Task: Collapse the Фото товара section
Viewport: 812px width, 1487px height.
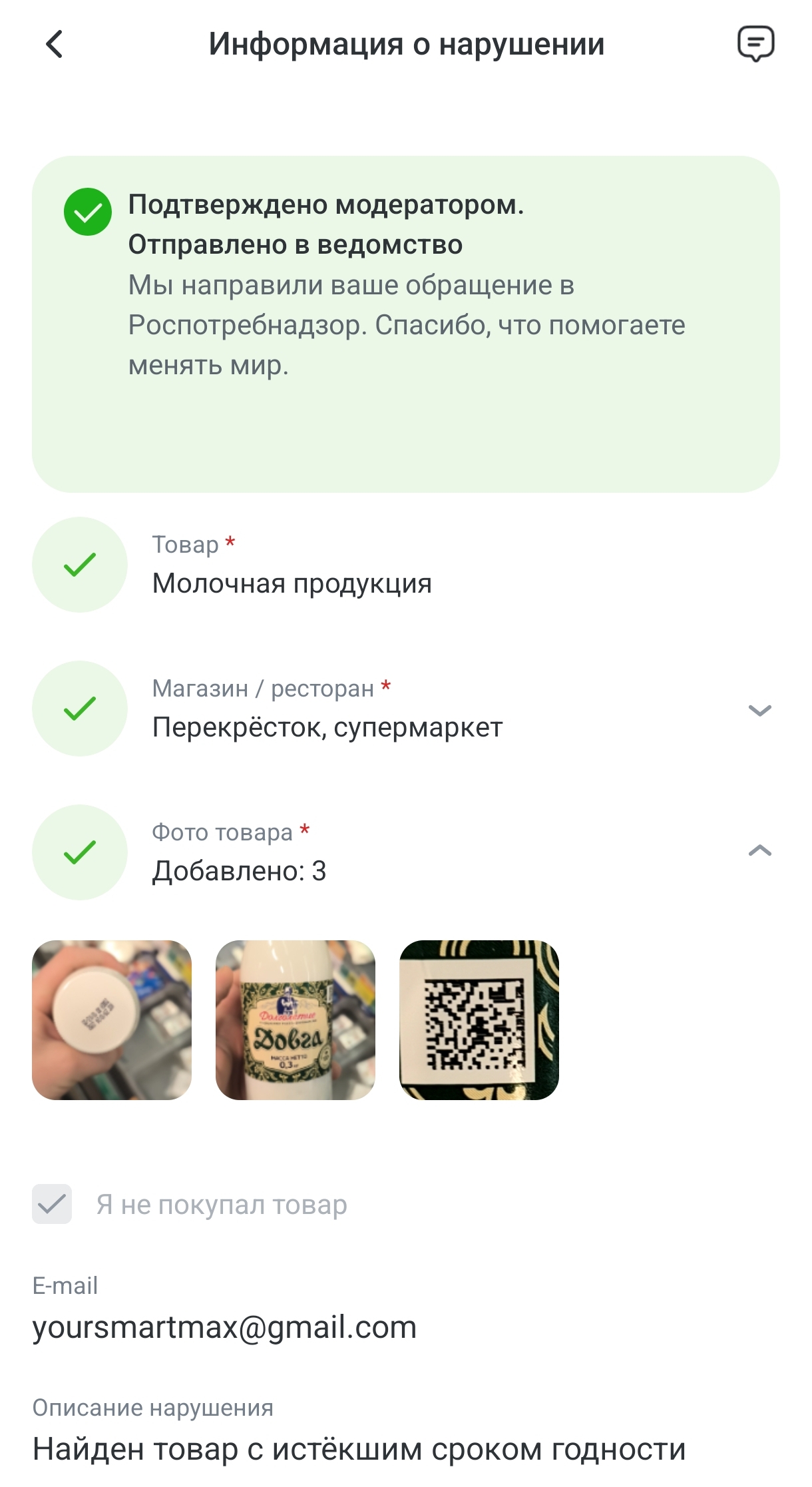Action: (759, 851)
